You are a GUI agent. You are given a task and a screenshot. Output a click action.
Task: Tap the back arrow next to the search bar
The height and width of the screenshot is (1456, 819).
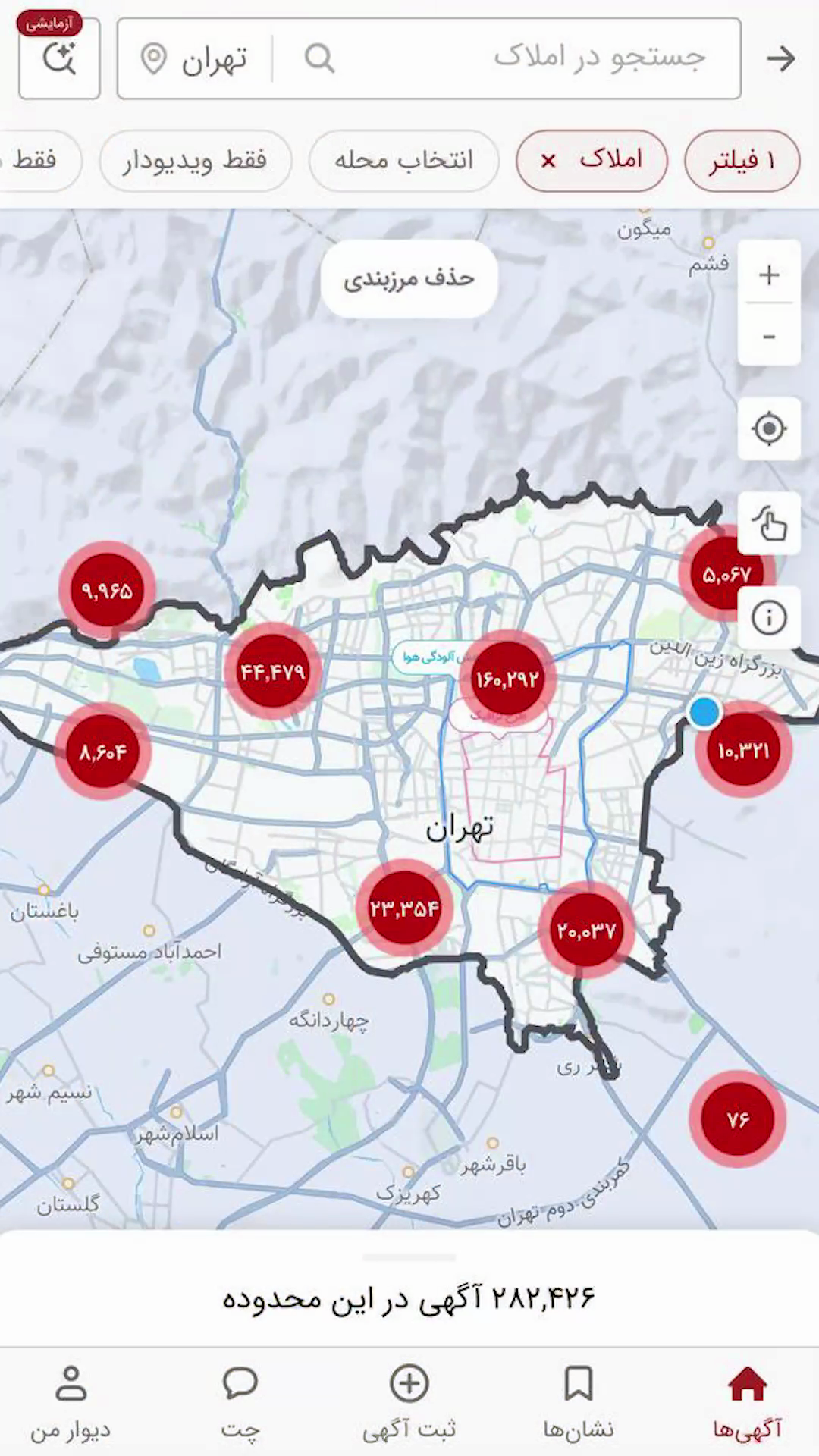pos(781,58)
